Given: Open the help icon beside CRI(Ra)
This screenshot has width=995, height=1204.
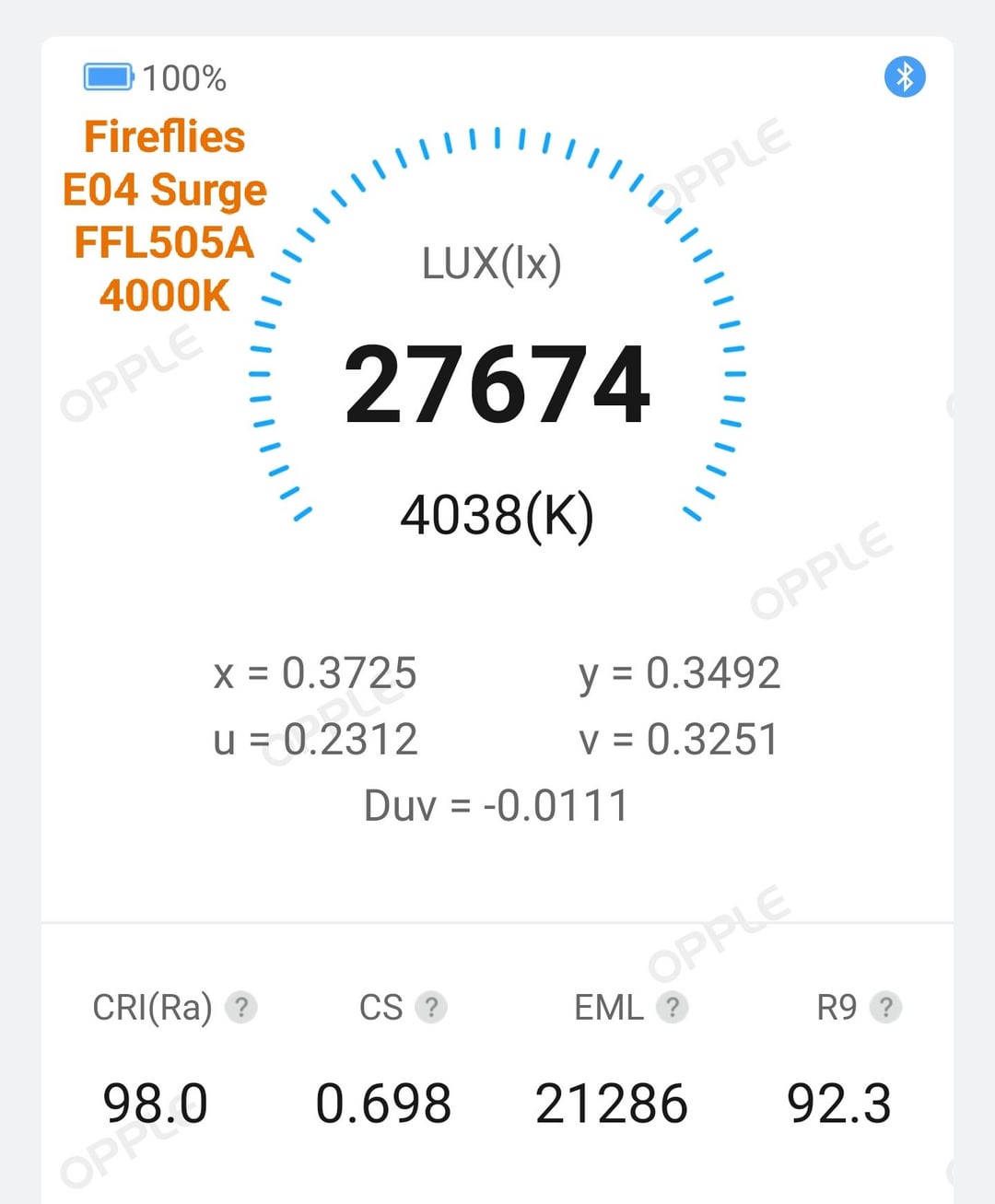Looking at the screenshot, I should (x=241, y=1007).
